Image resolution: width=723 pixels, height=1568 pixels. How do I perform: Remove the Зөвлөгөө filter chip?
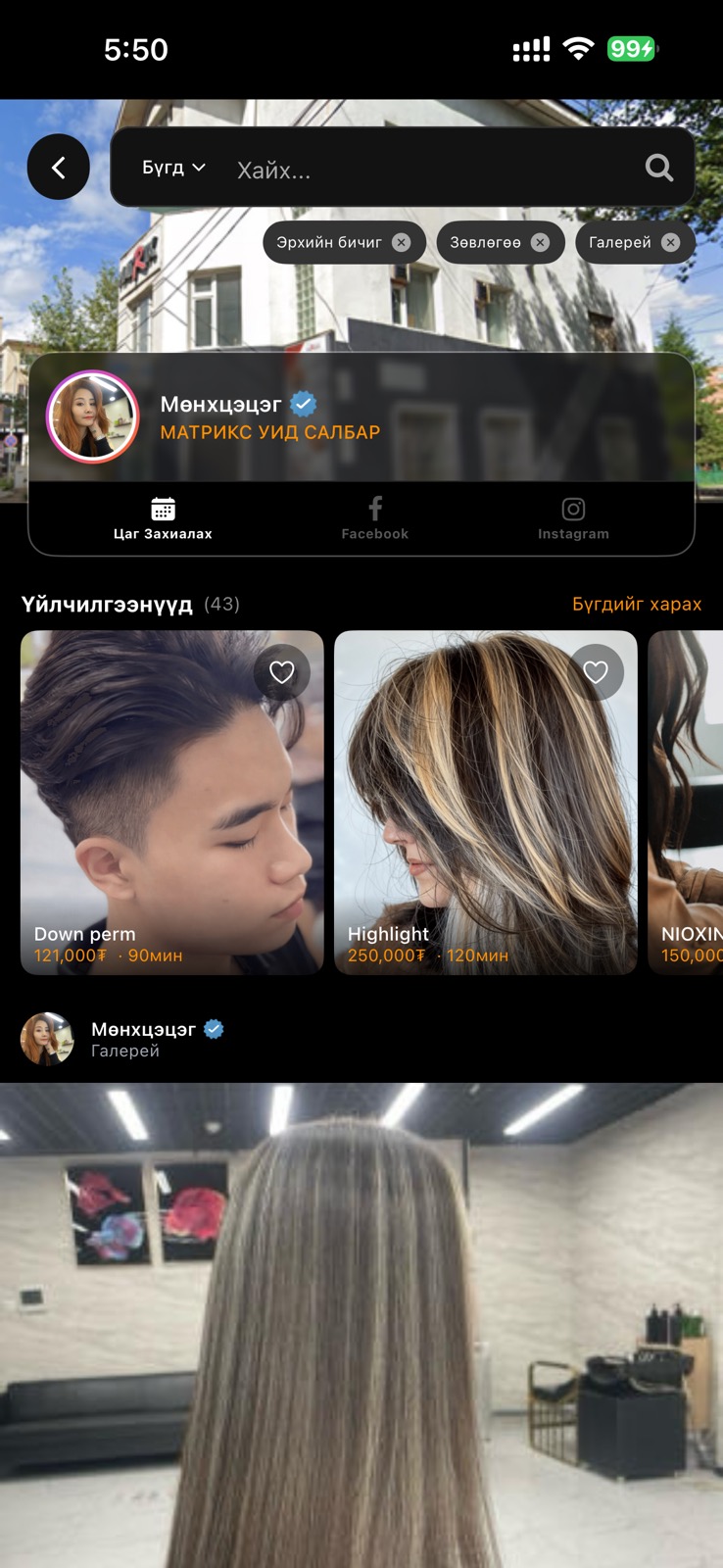[x=540, y=242]
